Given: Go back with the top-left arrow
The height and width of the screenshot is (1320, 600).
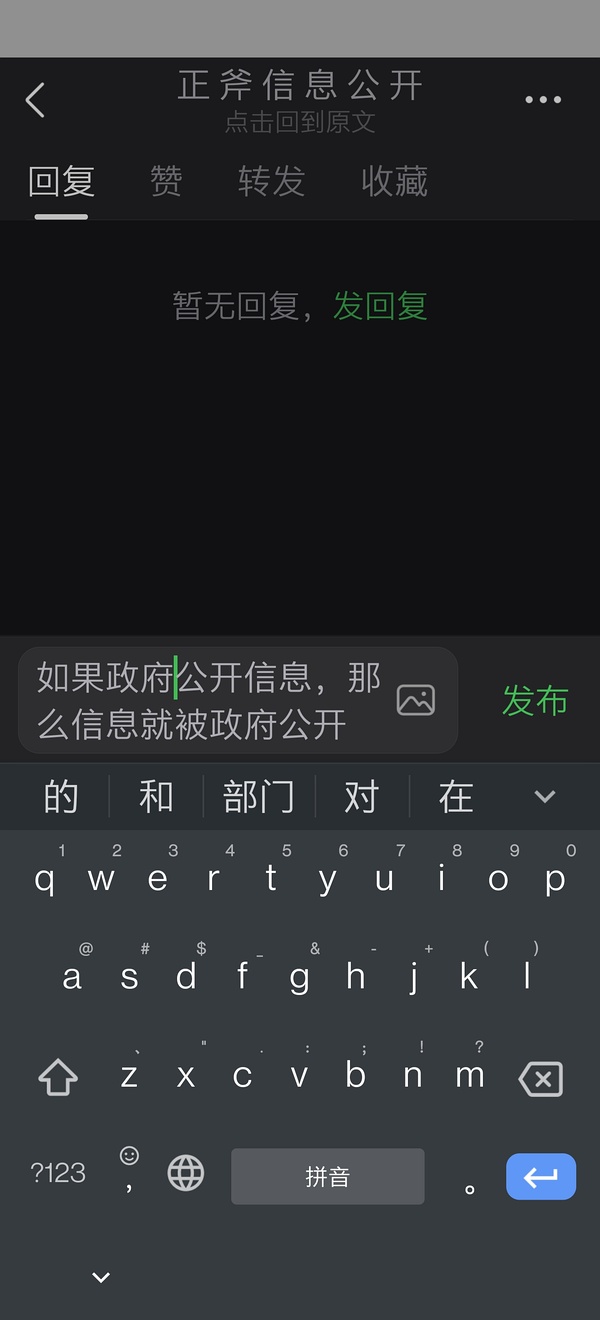Looking at the screenshot, I should (x=36, y=100).
